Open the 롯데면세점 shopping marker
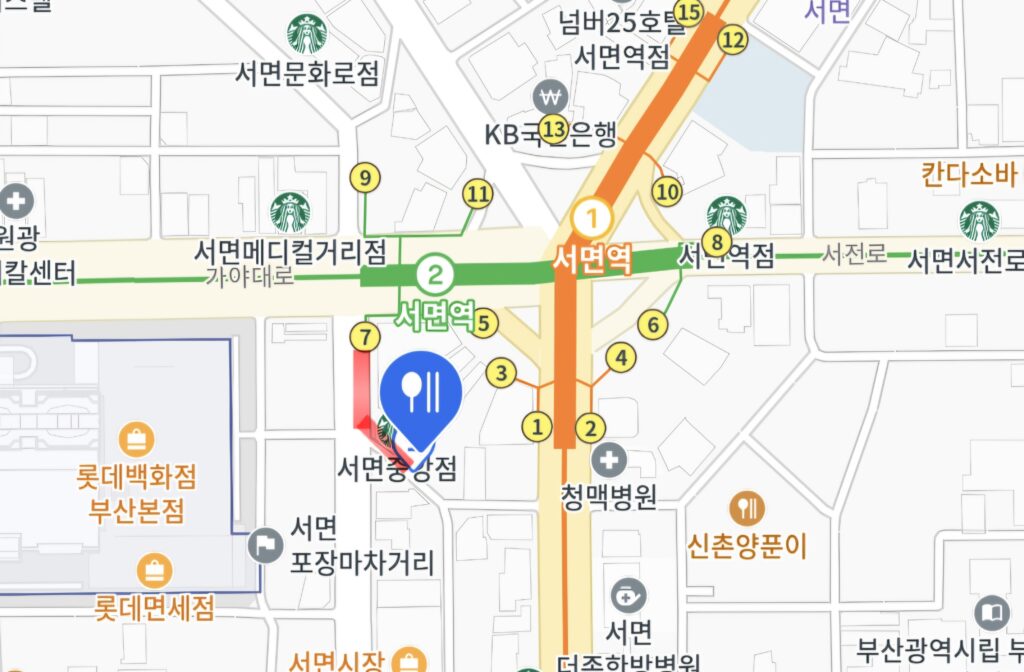Viewport: 1024px width, 672px height. [x=154, y=571]
